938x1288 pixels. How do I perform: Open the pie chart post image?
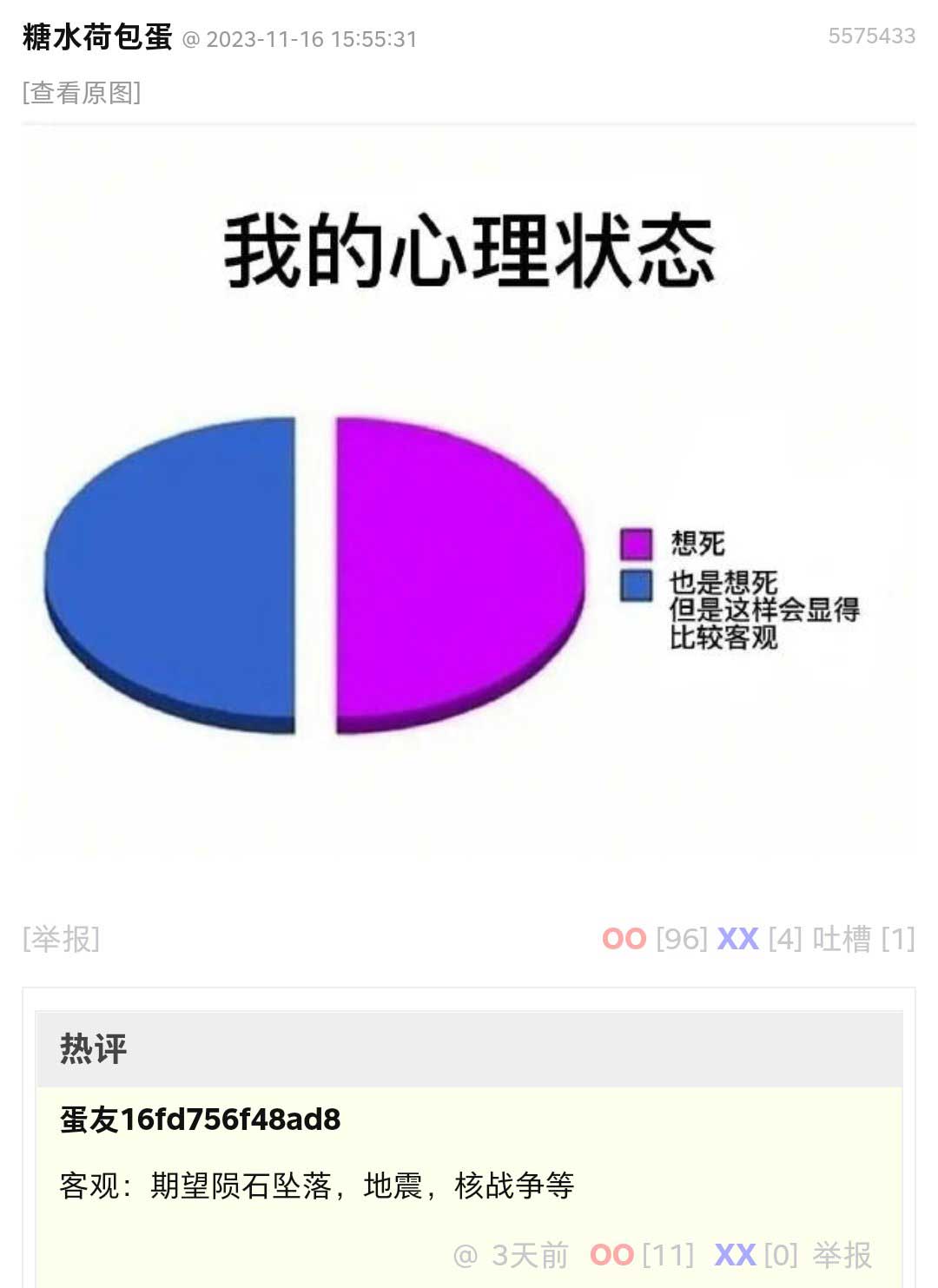point(469,504)
